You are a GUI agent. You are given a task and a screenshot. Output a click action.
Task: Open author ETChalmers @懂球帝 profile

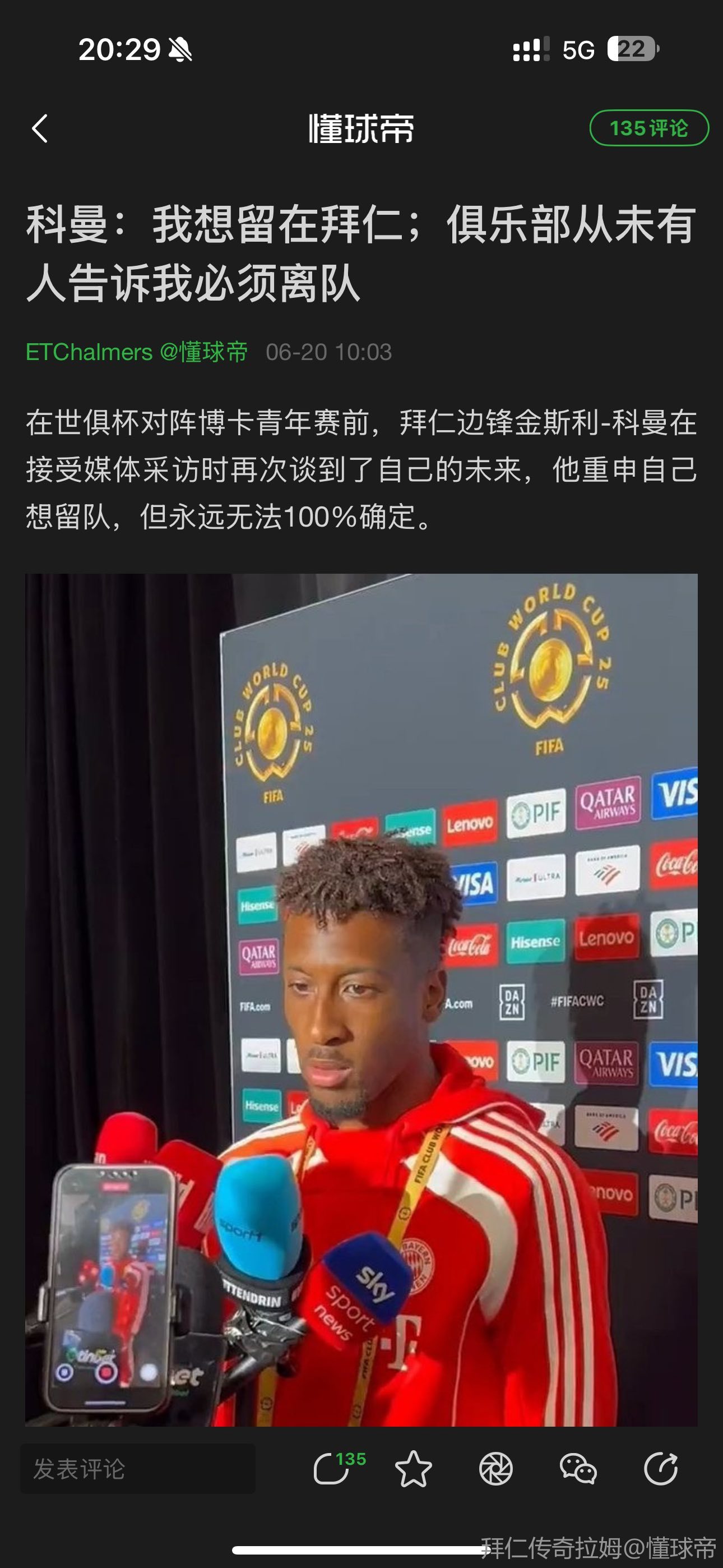(136, 352)
